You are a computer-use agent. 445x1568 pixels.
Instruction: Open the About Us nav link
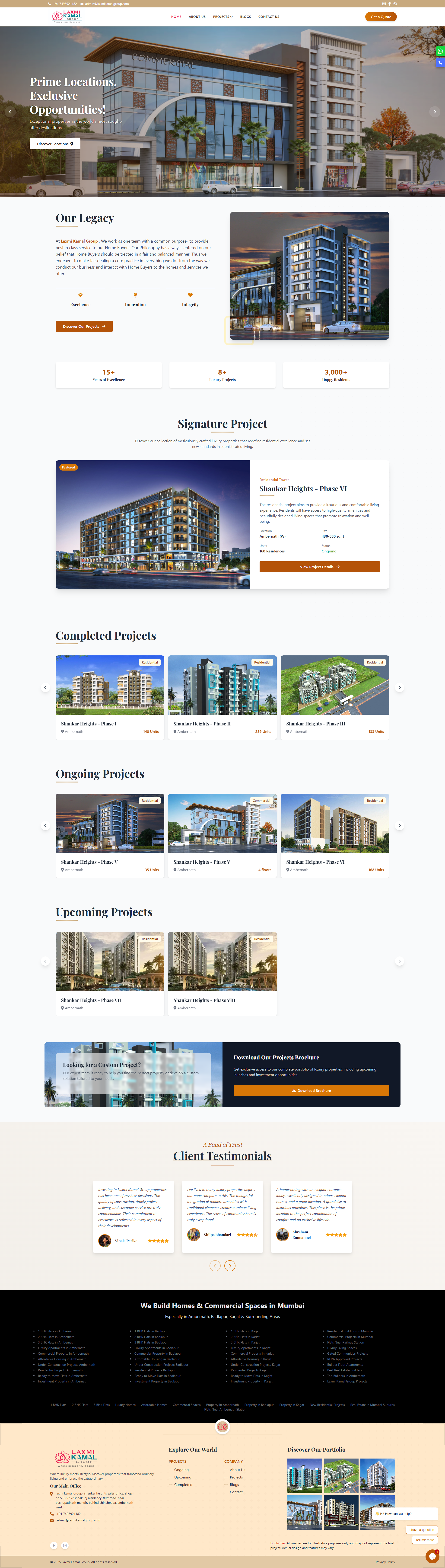click(x=197, y=16)
